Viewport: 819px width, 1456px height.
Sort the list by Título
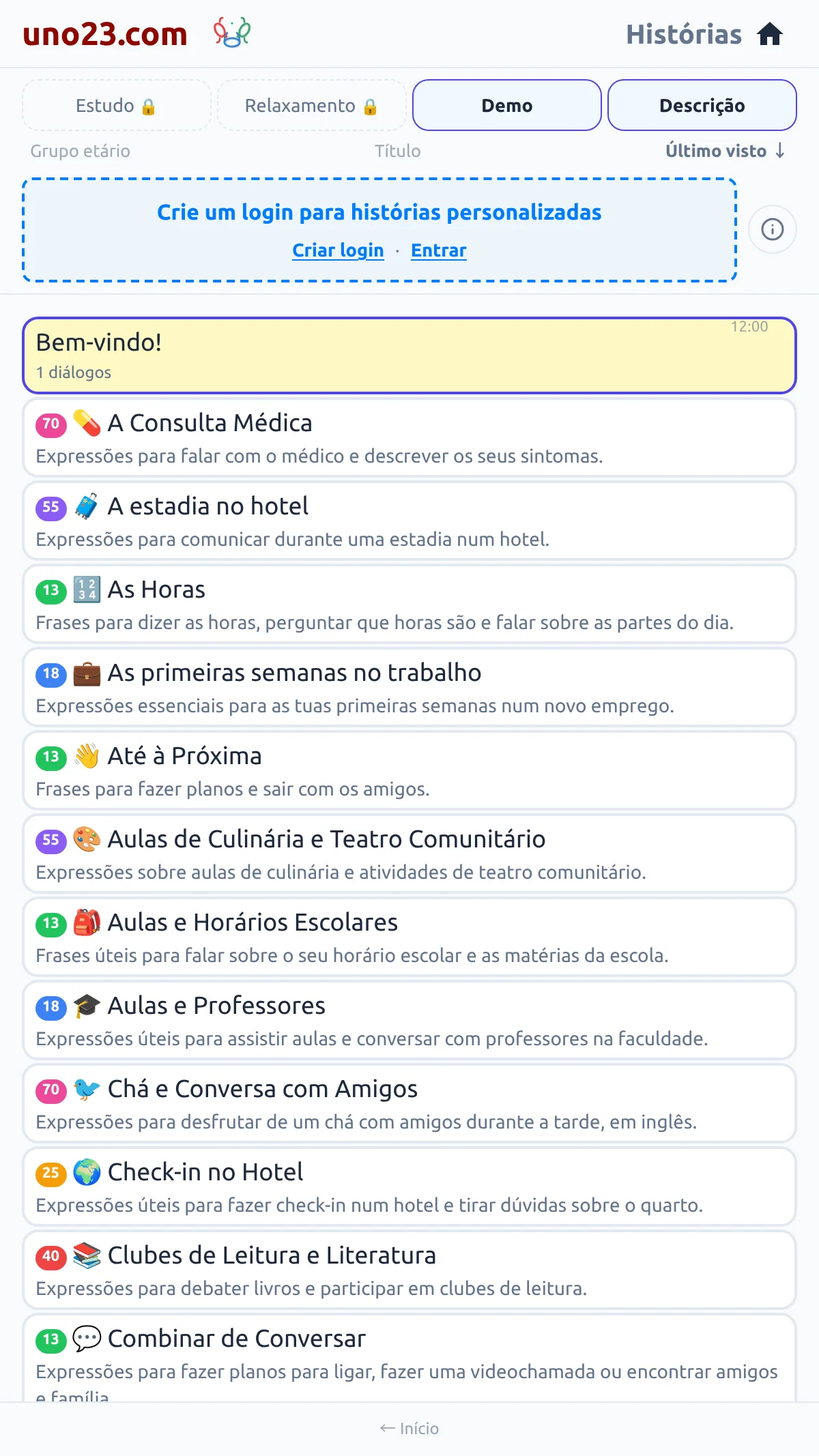point(397,151)
